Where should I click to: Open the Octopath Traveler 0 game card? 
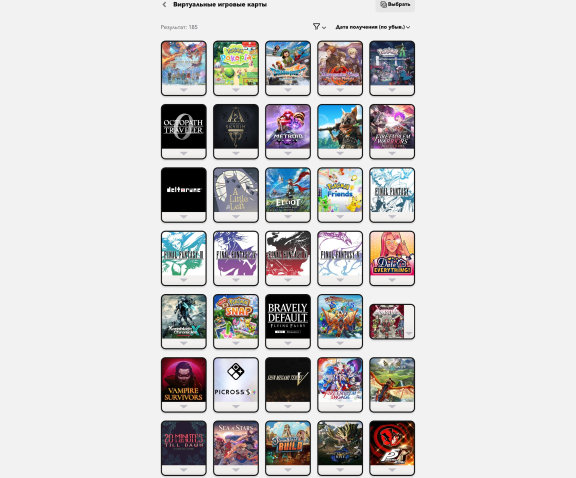184,132
